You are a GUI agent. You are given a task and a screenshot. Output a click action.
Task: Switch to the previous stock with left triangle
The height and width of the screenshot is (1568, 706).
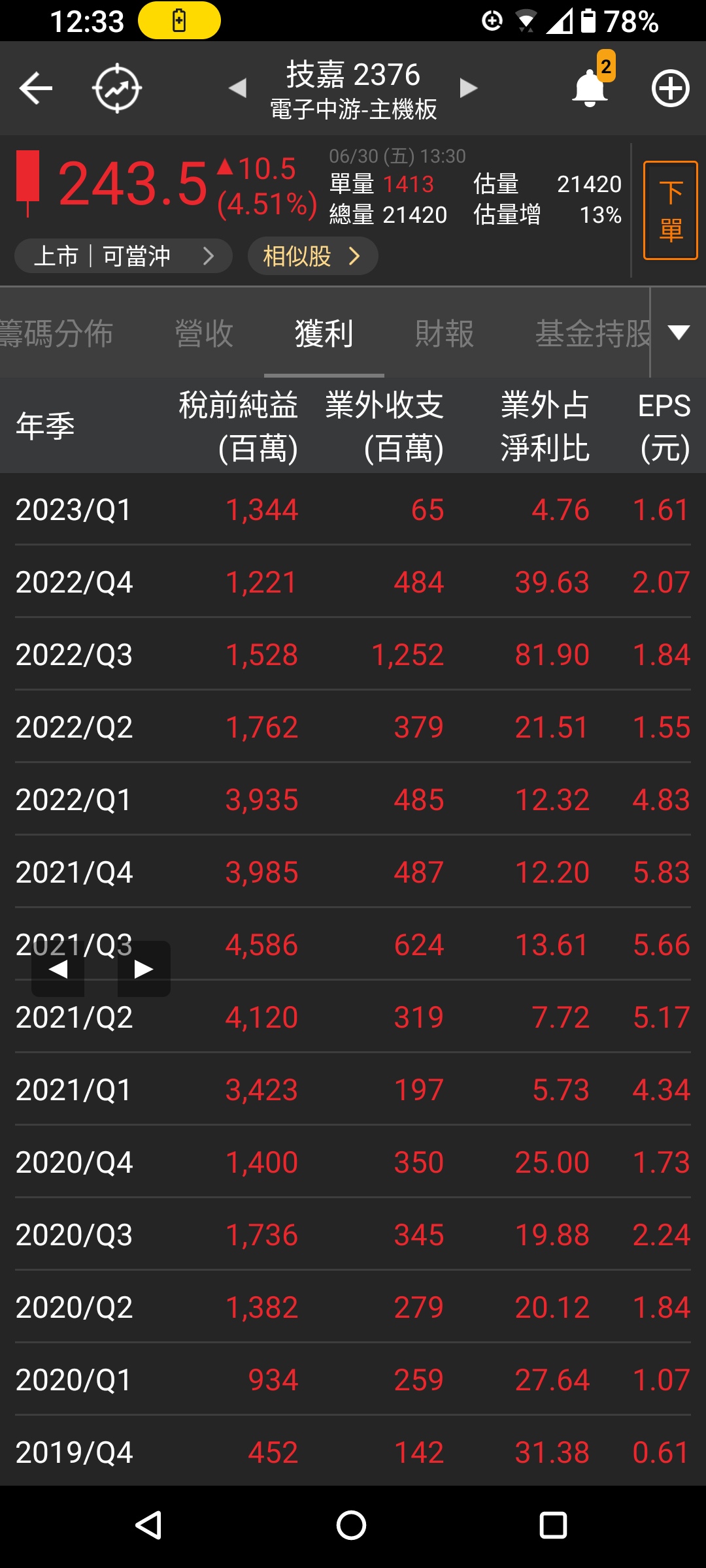(238, 88)
